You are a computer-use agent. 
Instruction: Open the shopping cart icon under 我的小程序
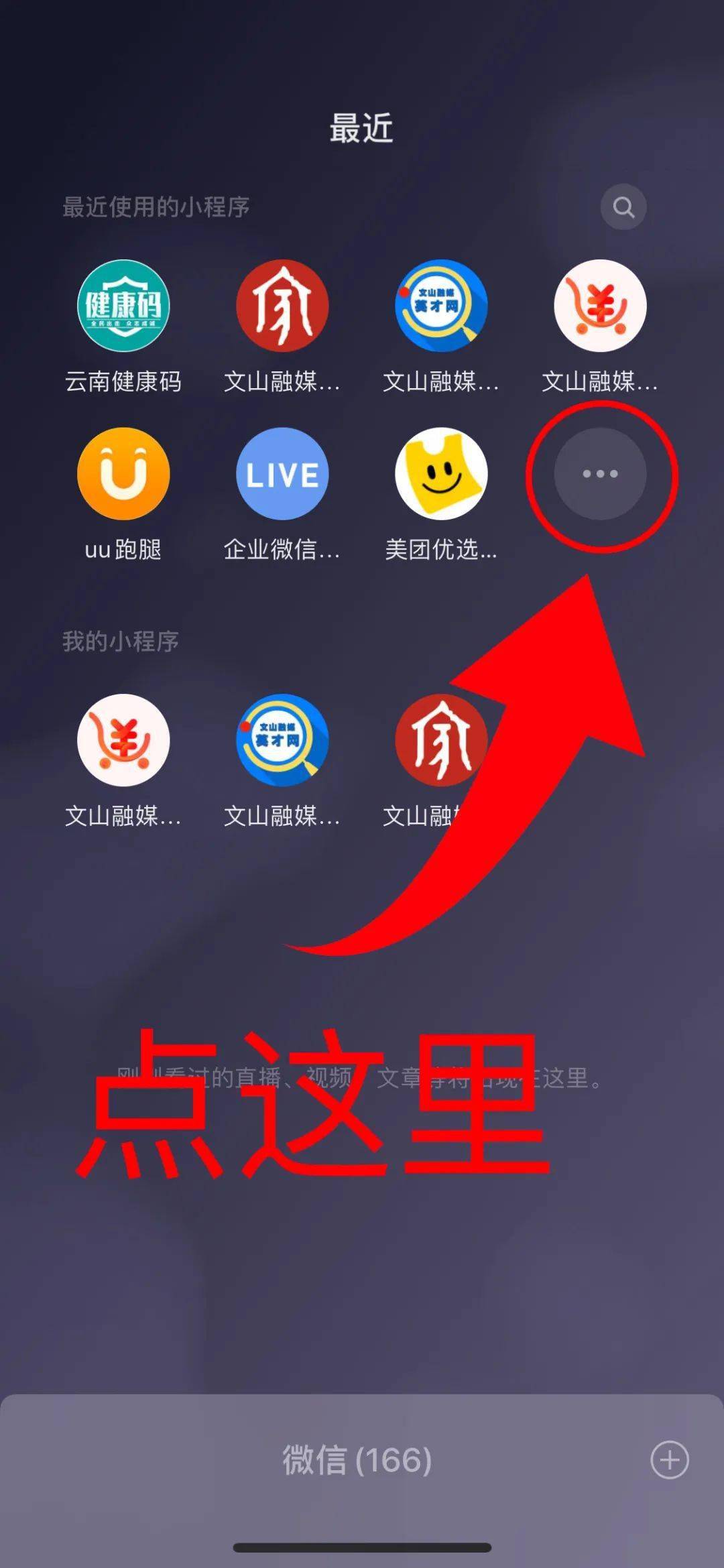pyautogui.click(x=123, y=740)
